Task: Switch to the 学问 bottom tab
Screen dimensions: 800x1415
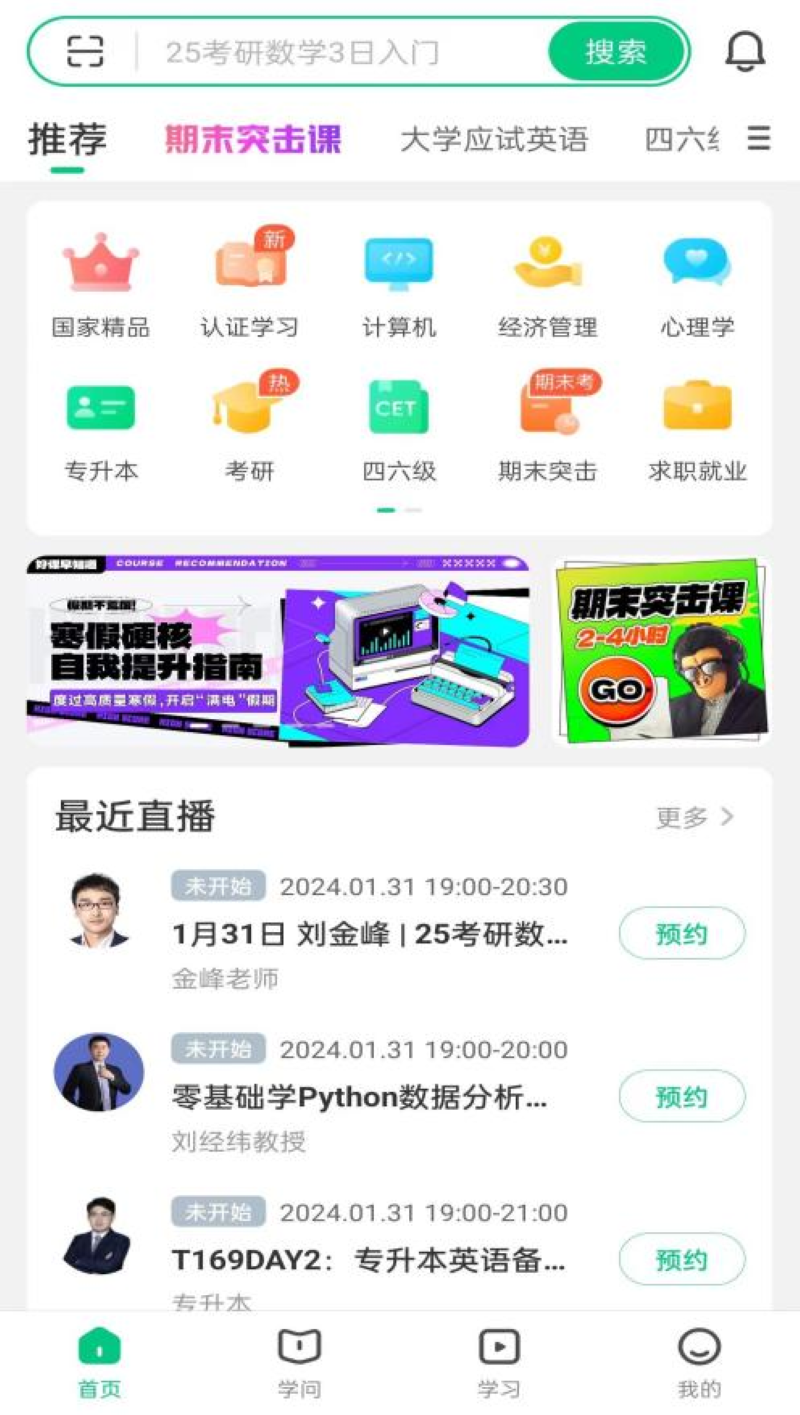Action: (299, 1361)
